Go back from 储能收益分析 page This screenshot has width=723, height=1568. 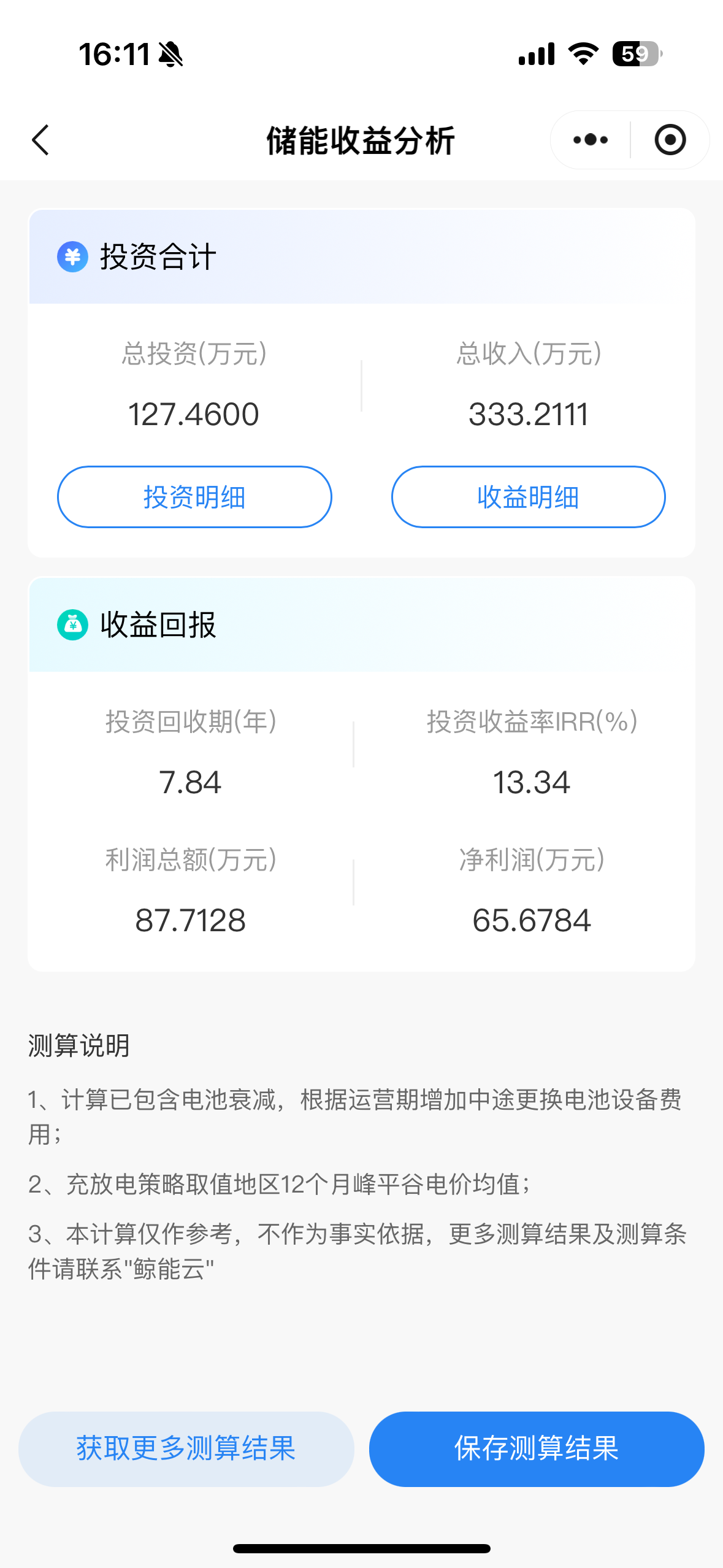[40, 140]
